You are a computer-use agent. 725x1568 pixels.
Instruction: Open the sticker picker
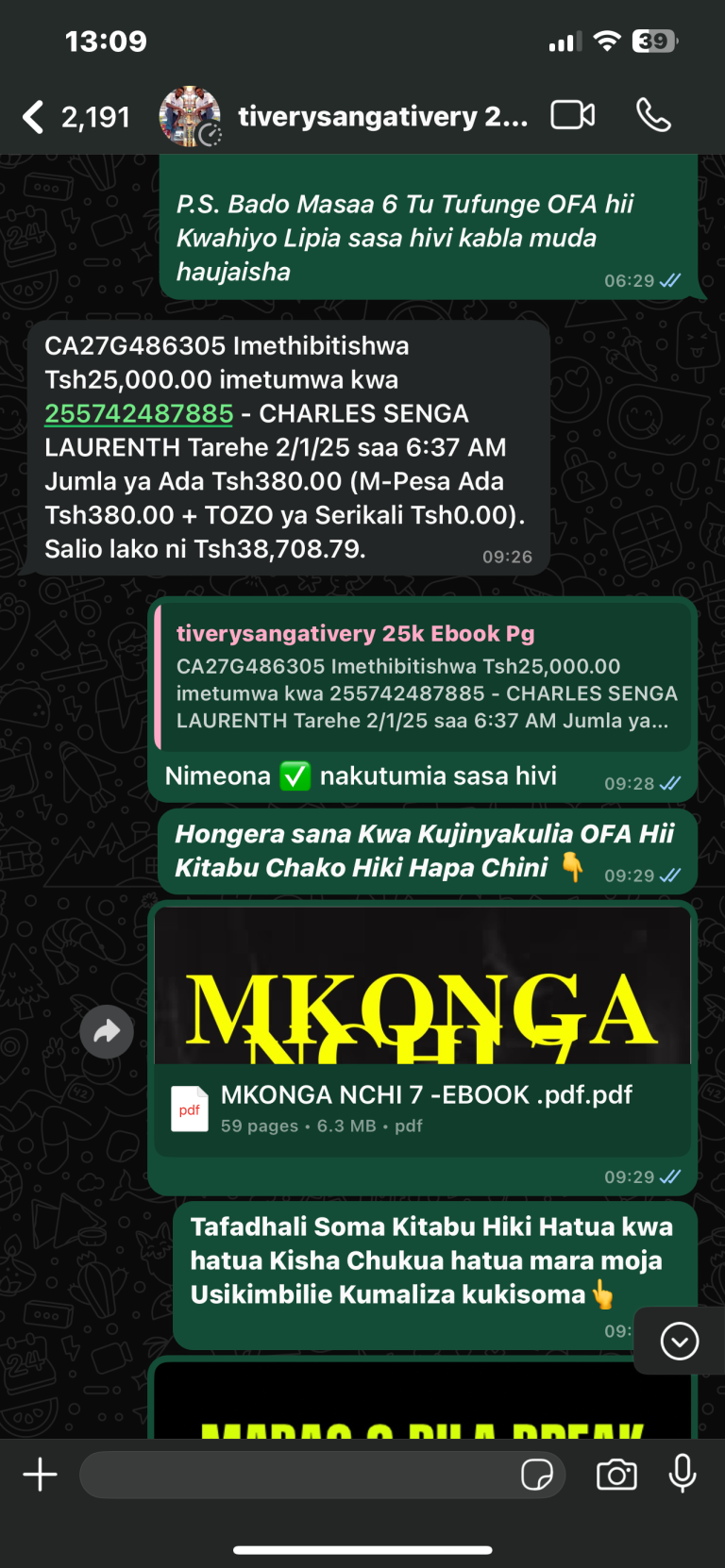[x=536, y=1475]
